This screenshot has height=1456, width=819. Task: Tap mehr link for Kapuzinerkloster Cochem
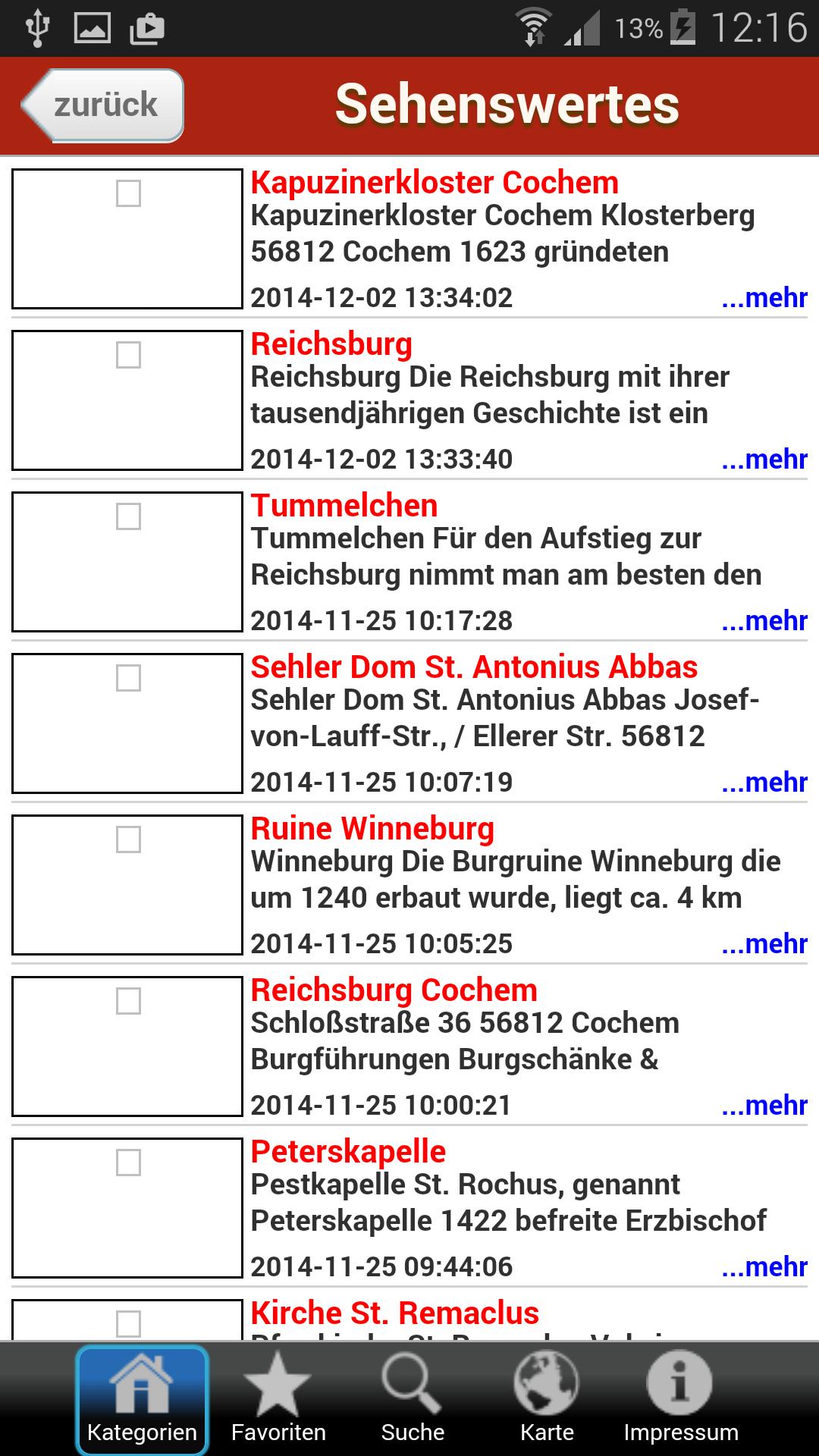pyautogui.click(x=764, y=298)
